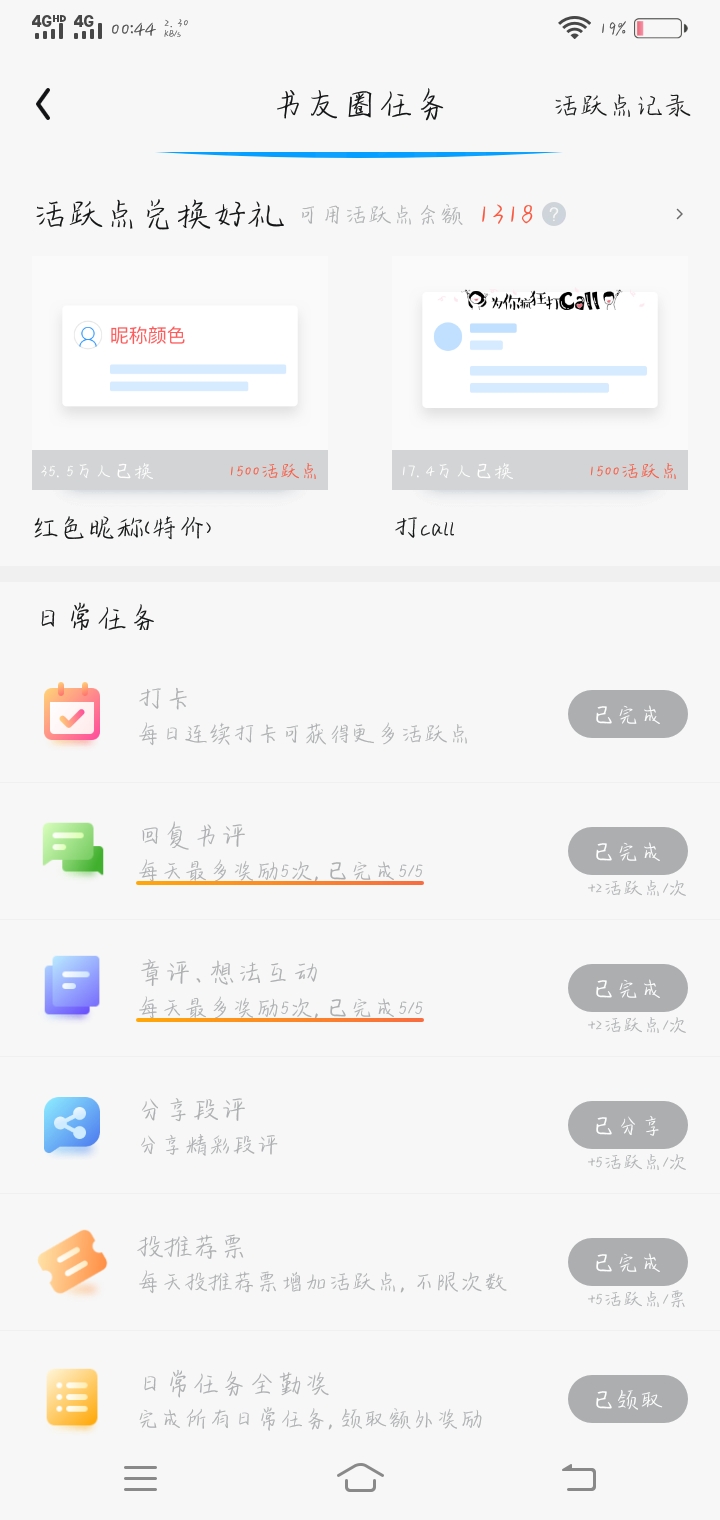Tap 已完成 button for 打卡 task
This screenshot has height=1520, width=720.
[628, 714]
